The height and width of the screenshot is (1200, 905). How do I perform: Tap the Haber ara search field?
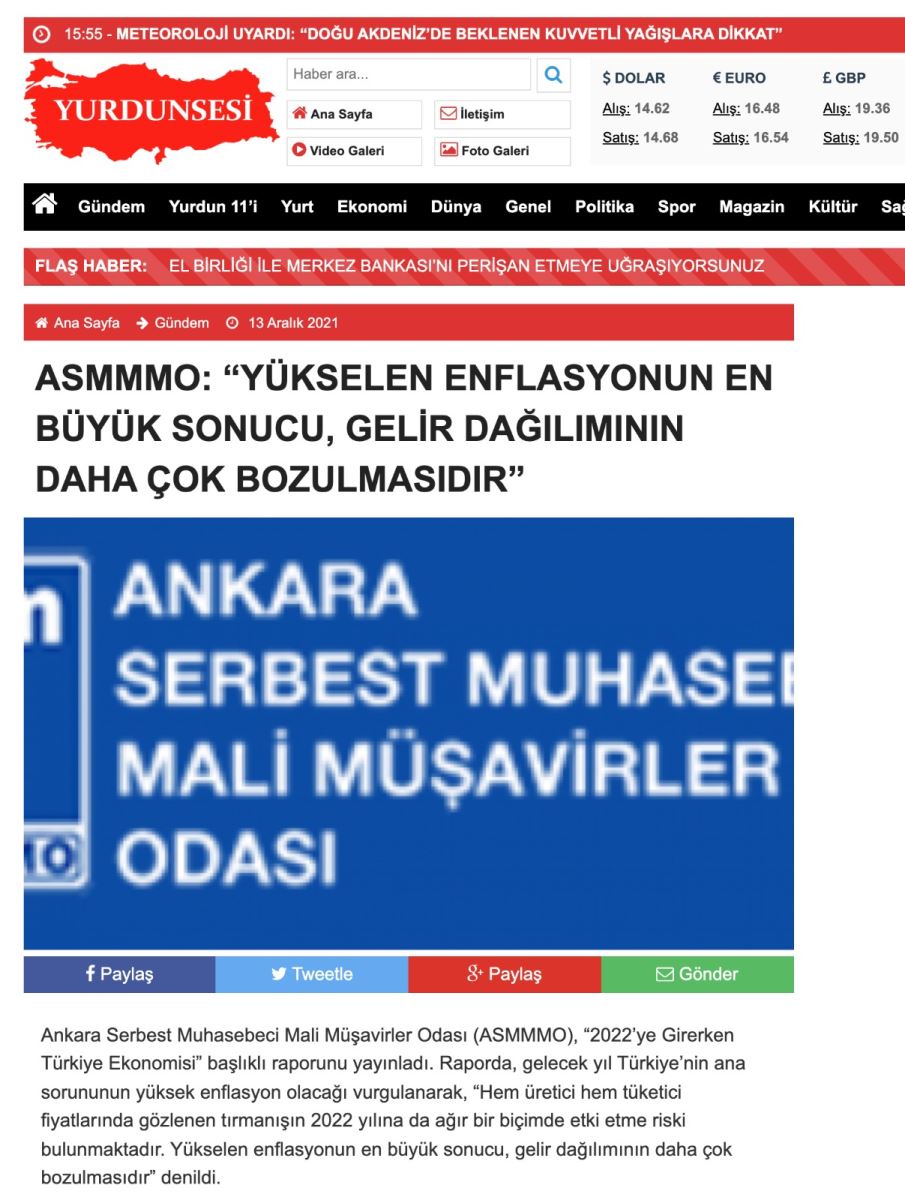[x=408, y=75]
